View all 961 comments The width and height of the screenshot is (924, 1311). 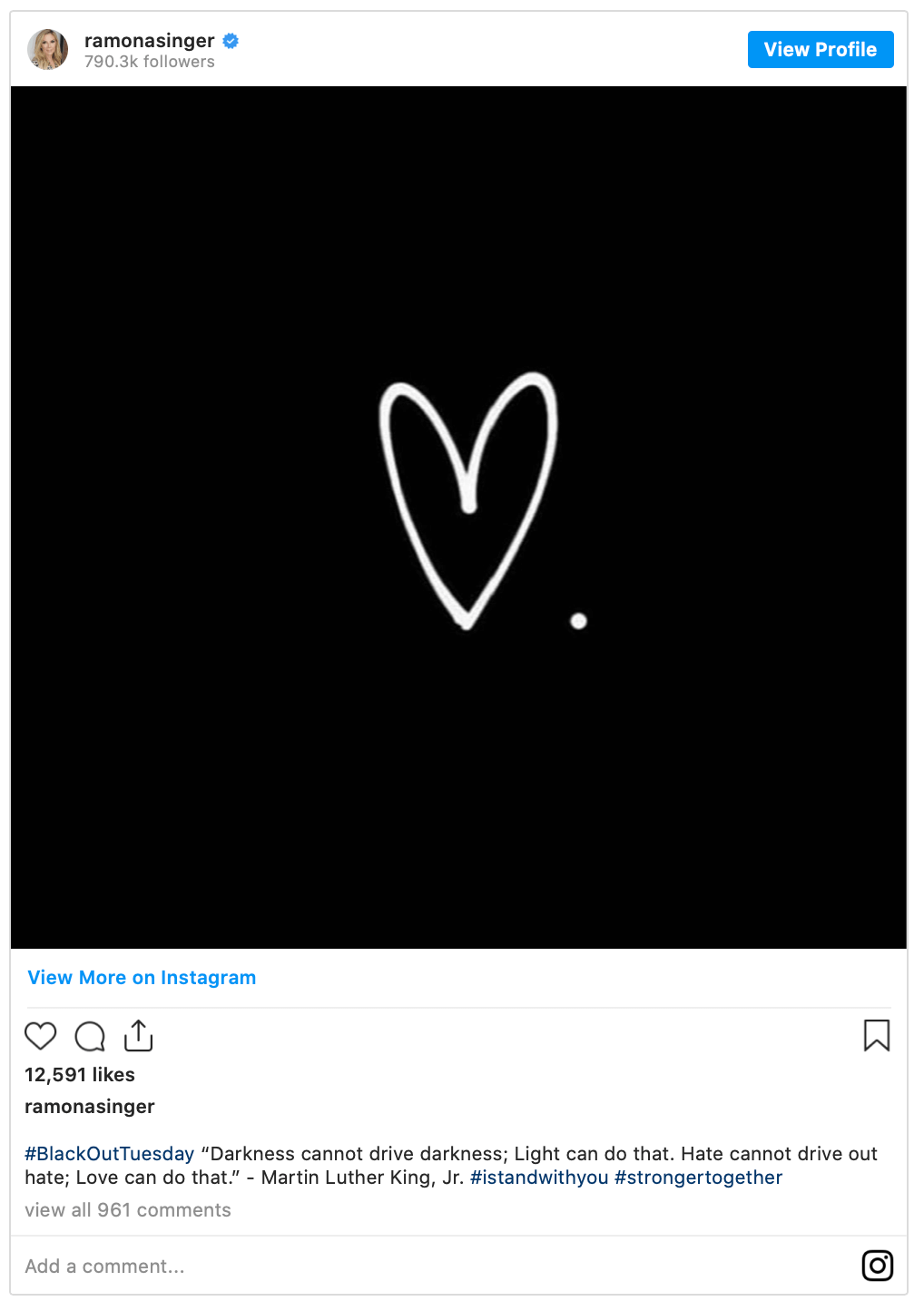(128, 1210)
